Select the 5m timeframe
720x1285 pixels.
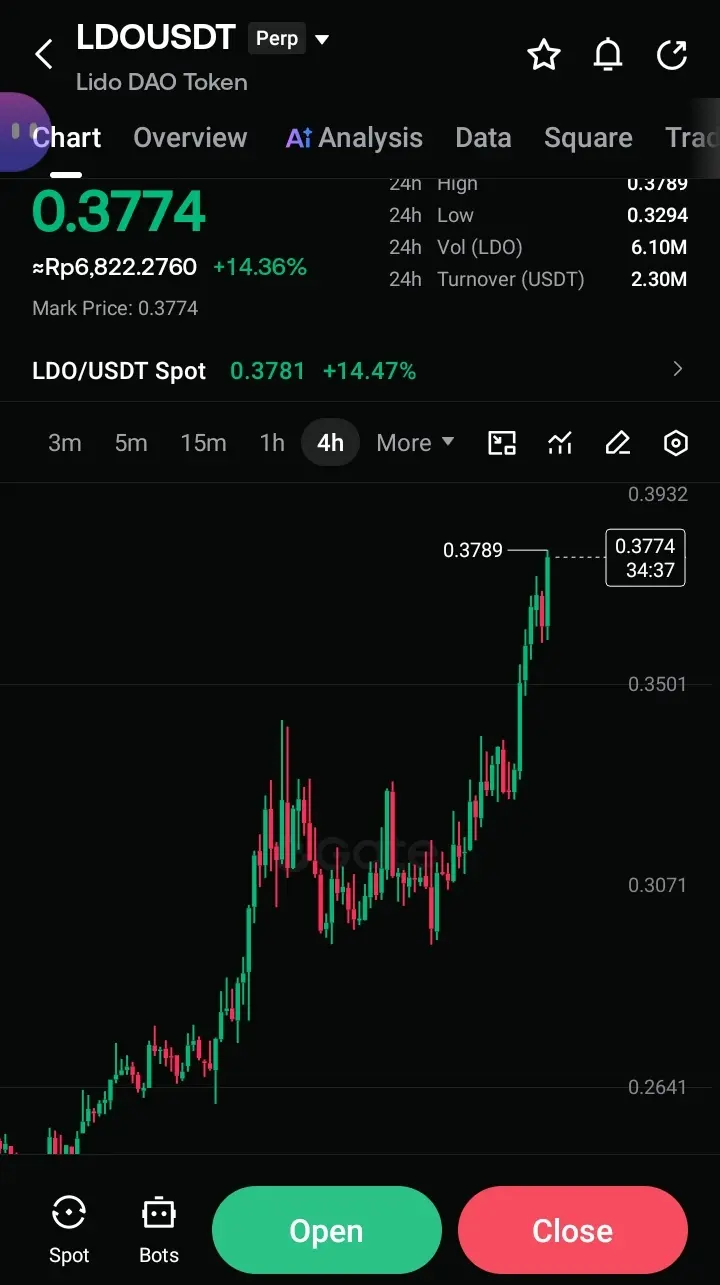[131, 443]
